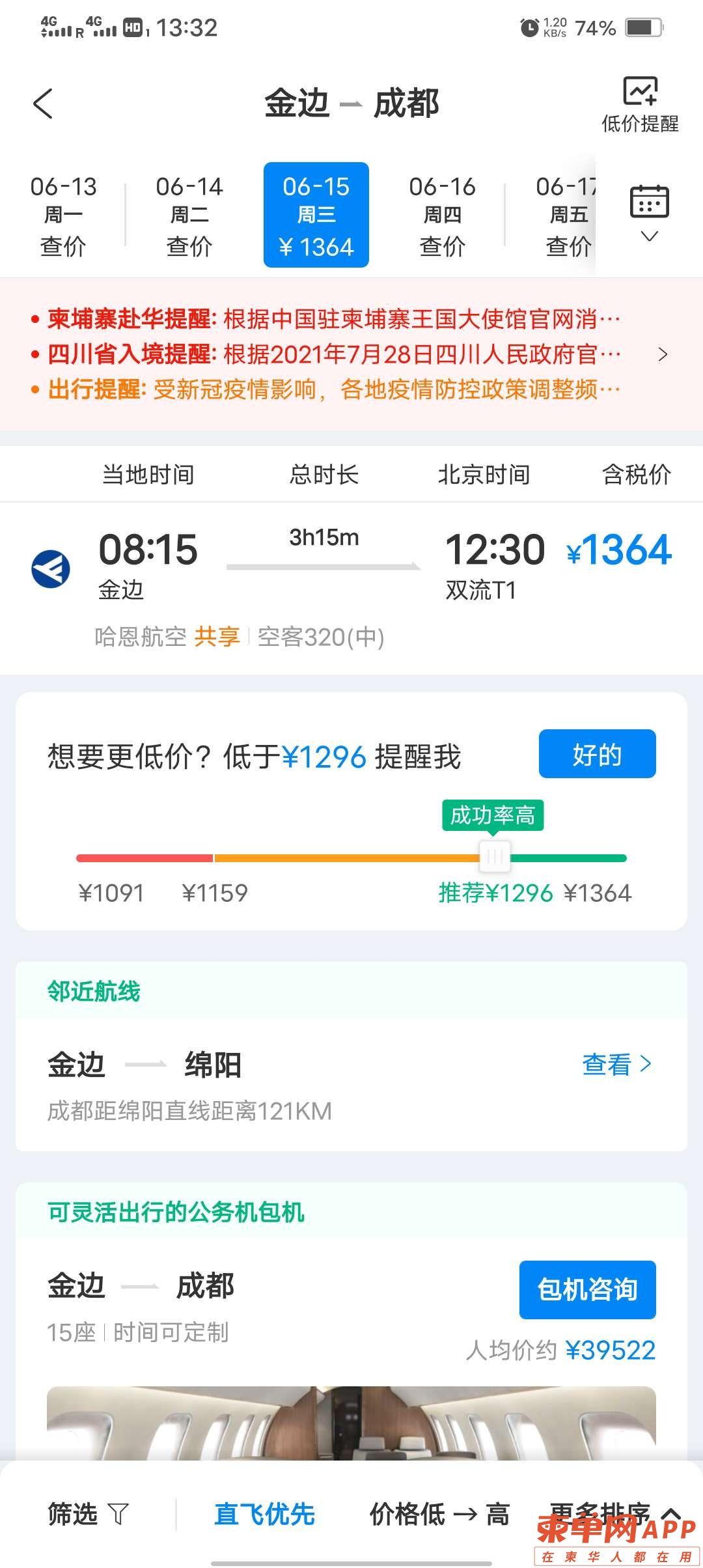
Task: Confirm price alert with 好的 button
Action: [x=597, y=754]
